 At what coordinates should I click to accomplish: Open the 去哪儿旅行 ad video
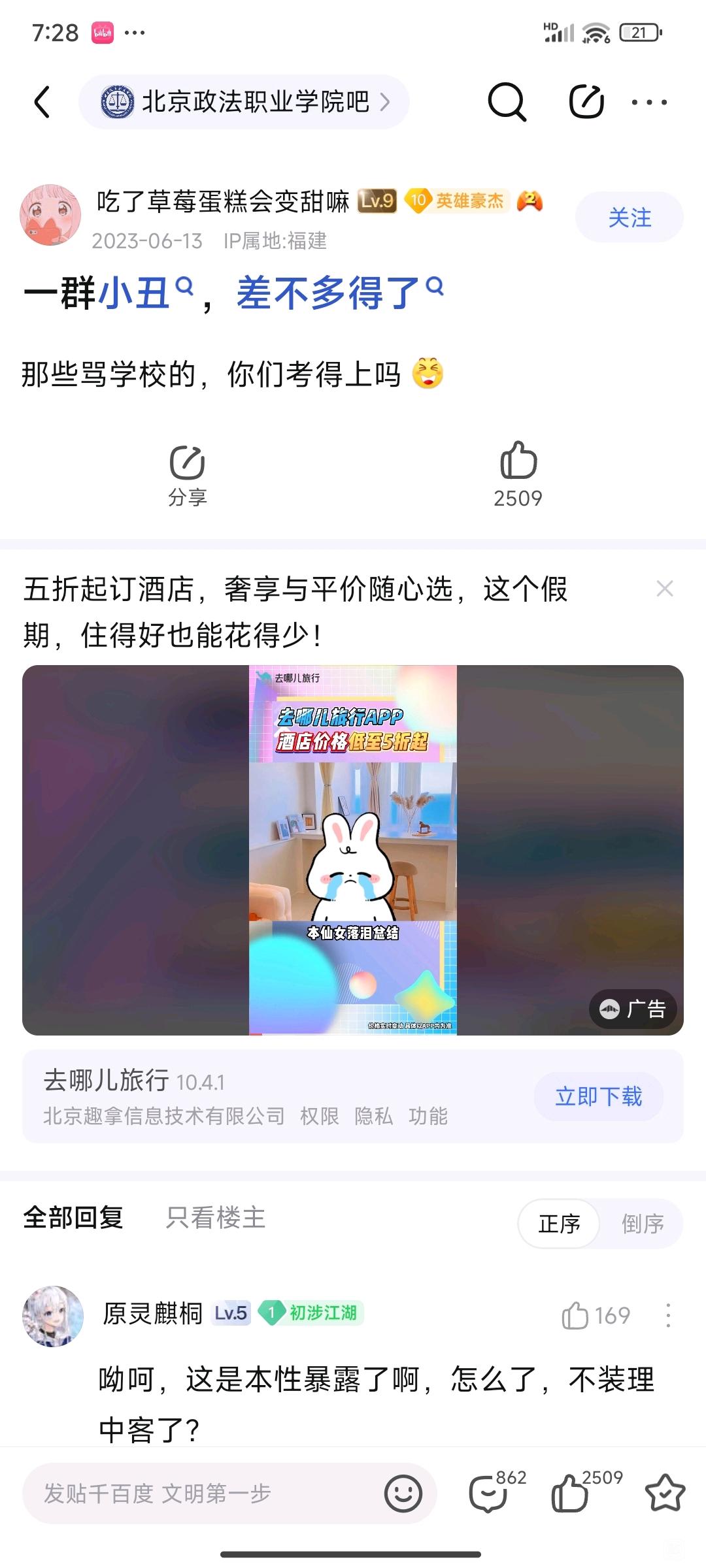tap(353, 850)
